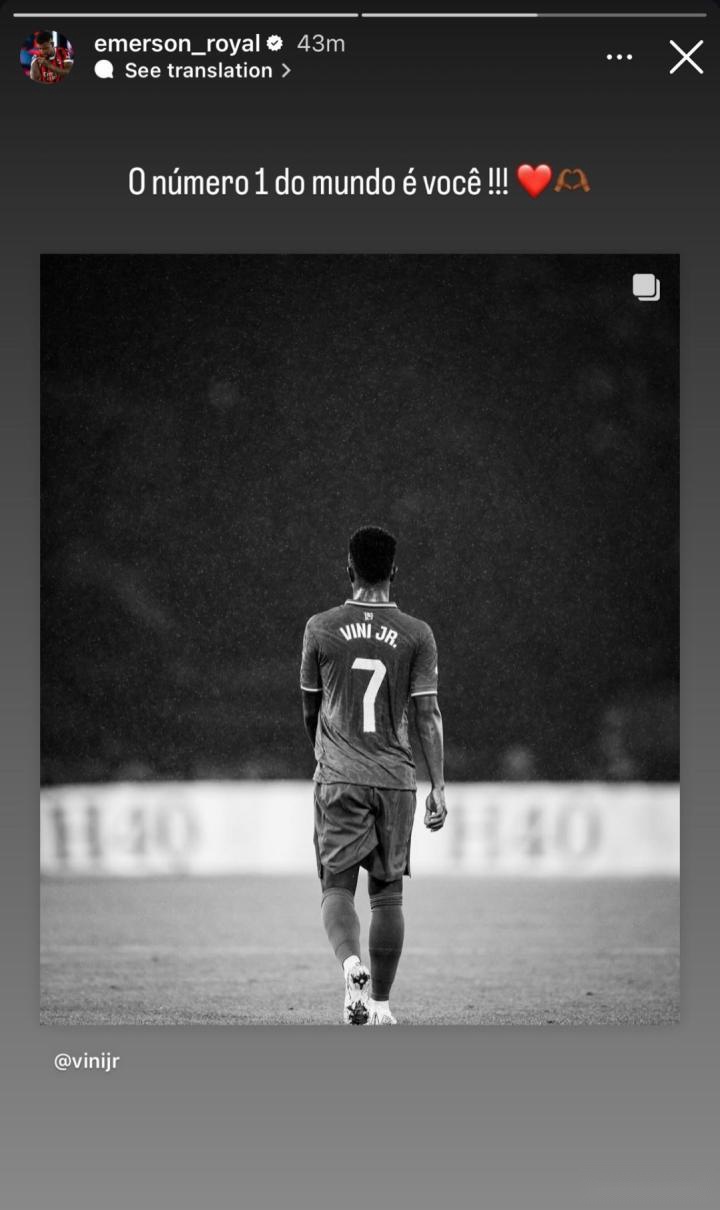Open the emerson_royal username
Viewport: 720px width, 1210px height.
177,43
